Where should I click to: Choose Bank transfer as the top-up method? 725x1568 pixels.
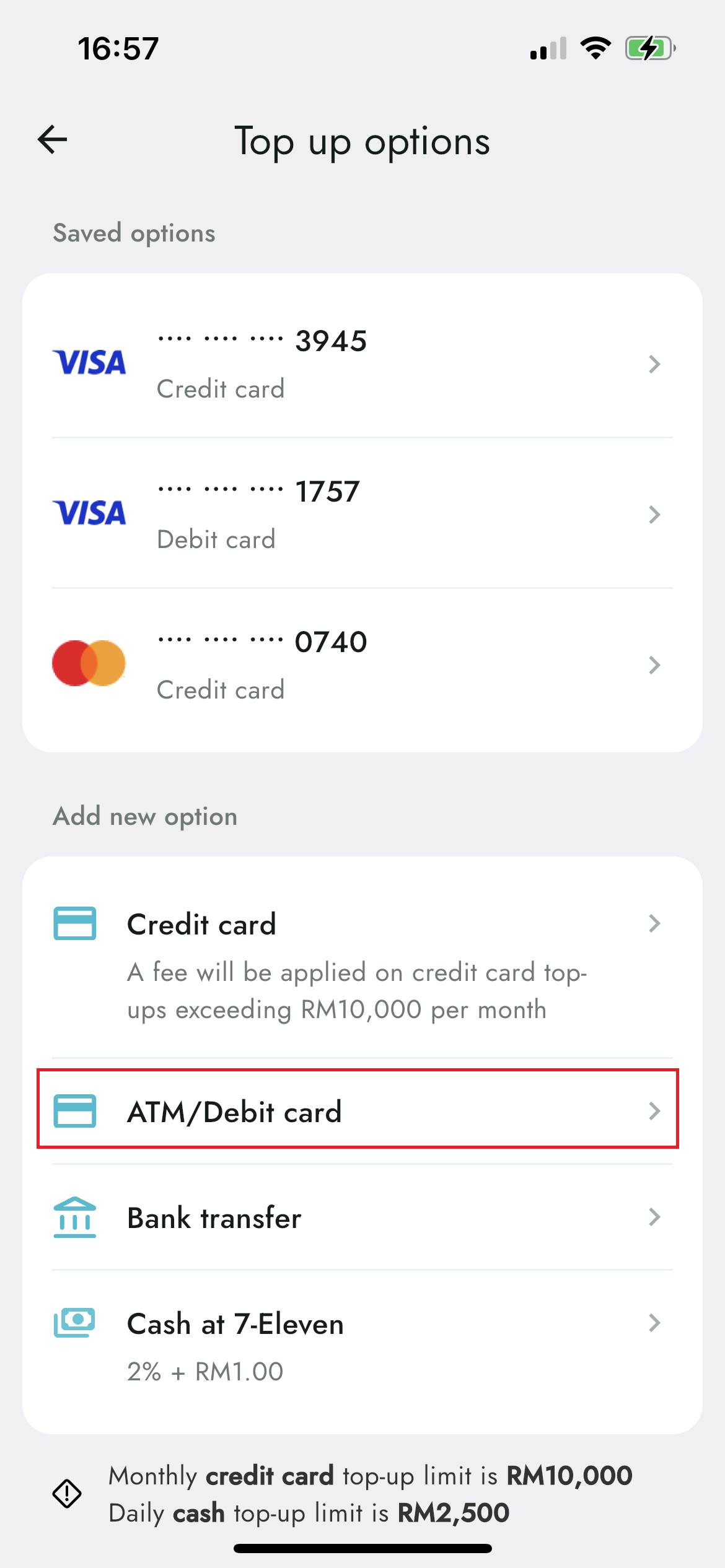[x=362, y=1217]
